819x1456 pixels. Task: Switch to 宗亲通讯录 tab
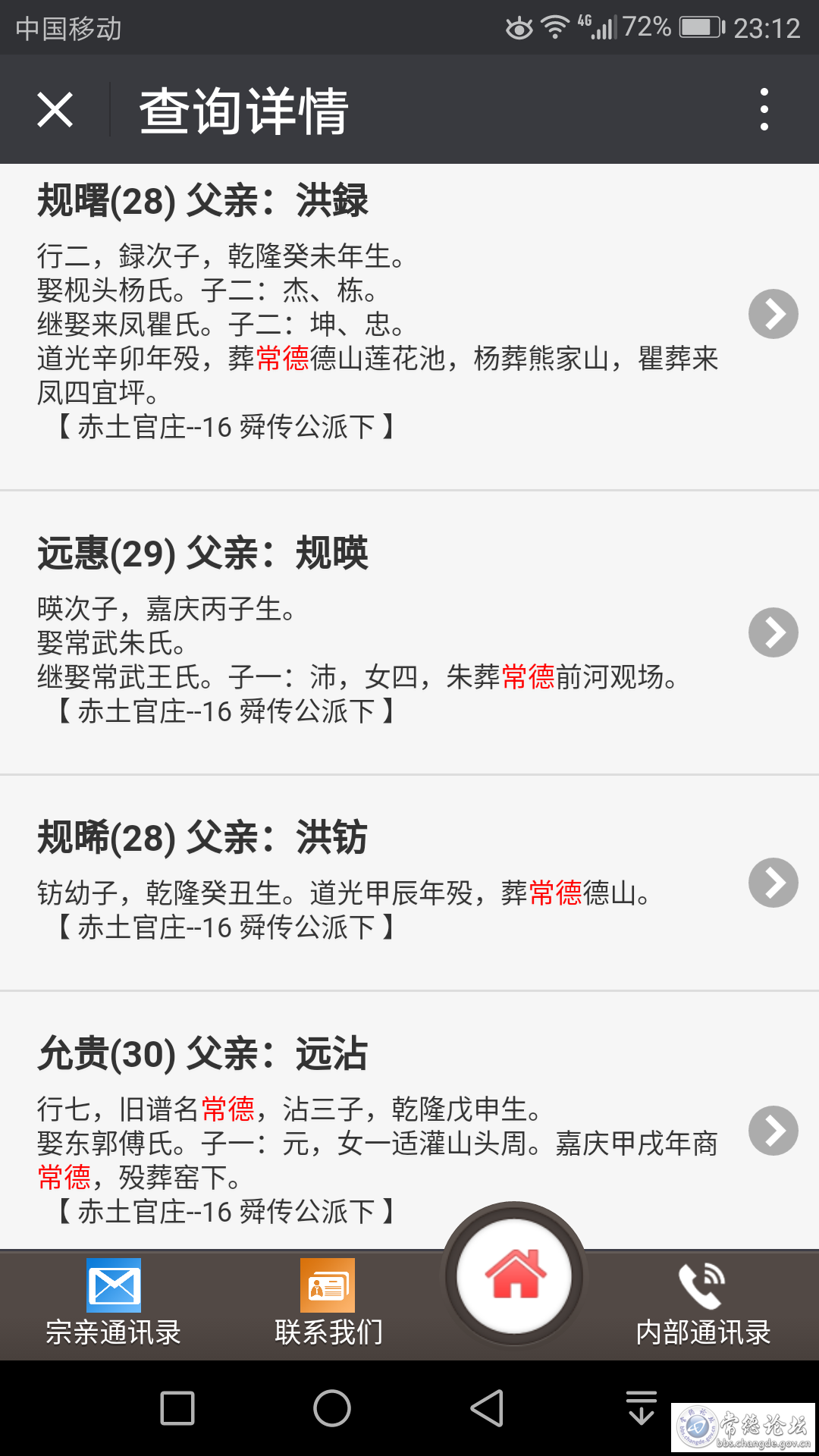click(114, 1304)
